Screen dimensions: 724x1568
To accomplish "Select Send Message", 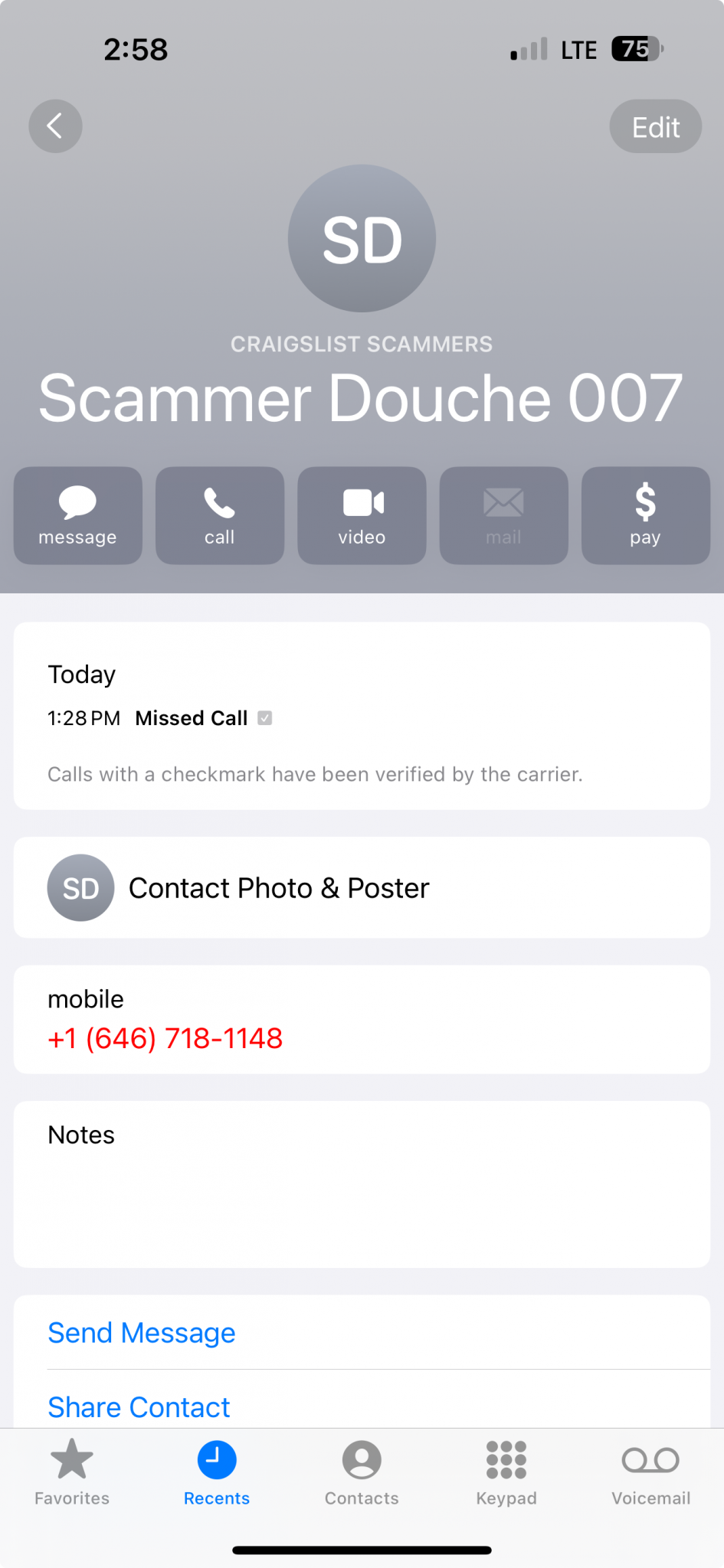I will (x=142, y=1333).
